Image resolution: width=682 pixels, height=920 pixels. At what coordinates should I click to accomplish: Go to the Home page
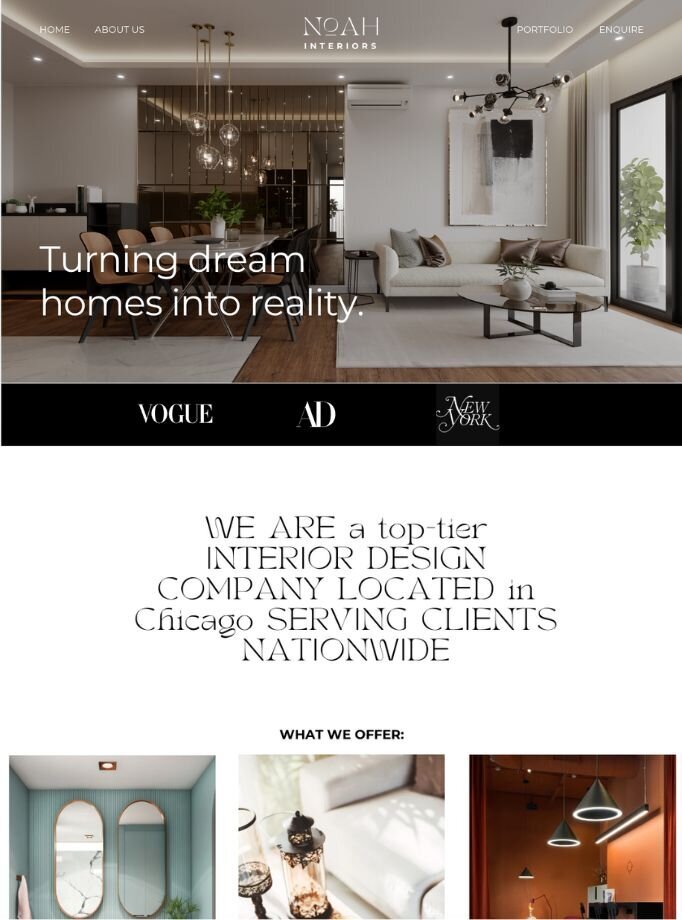point(54,30)
